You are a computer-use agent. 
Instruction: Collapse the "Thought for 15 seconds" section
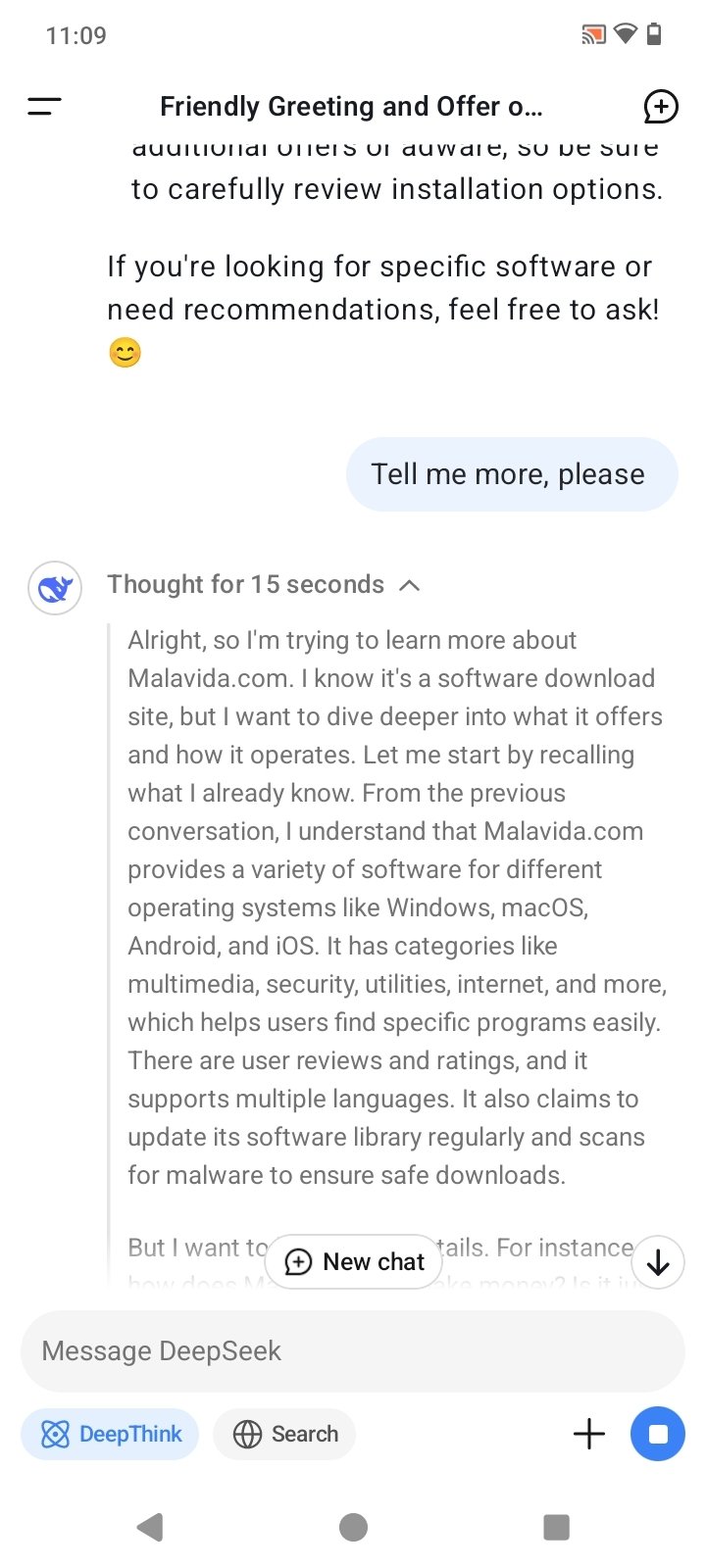(409, 585)
